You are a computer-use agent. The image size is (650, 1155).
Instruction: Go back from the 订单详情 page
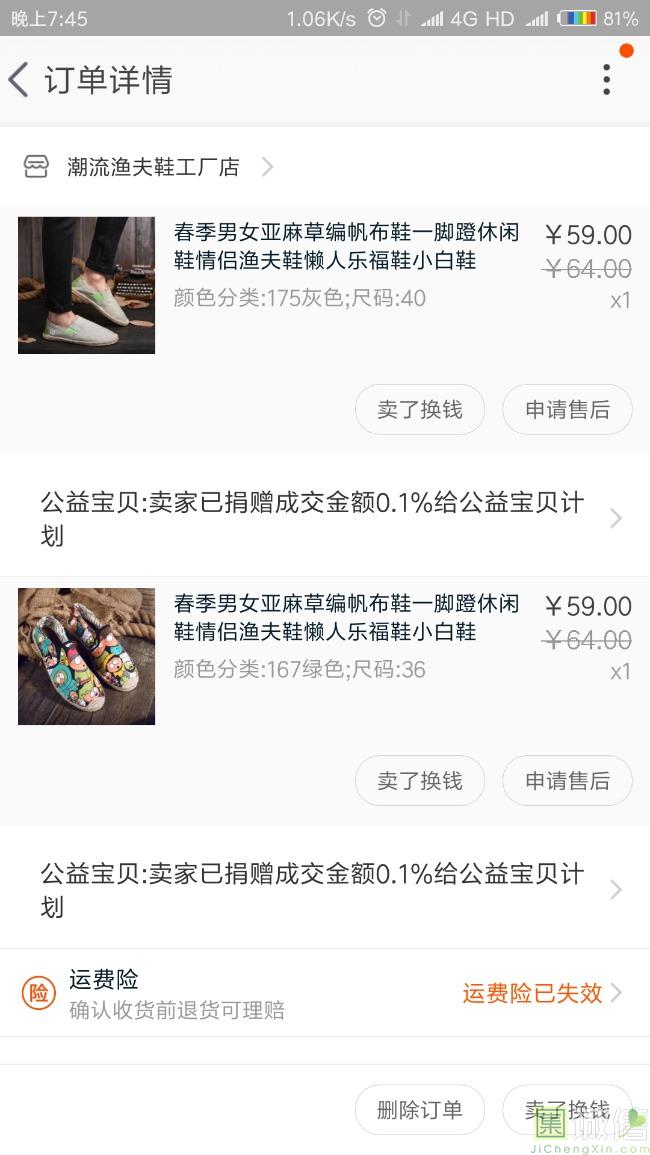[x=20, y=80]
